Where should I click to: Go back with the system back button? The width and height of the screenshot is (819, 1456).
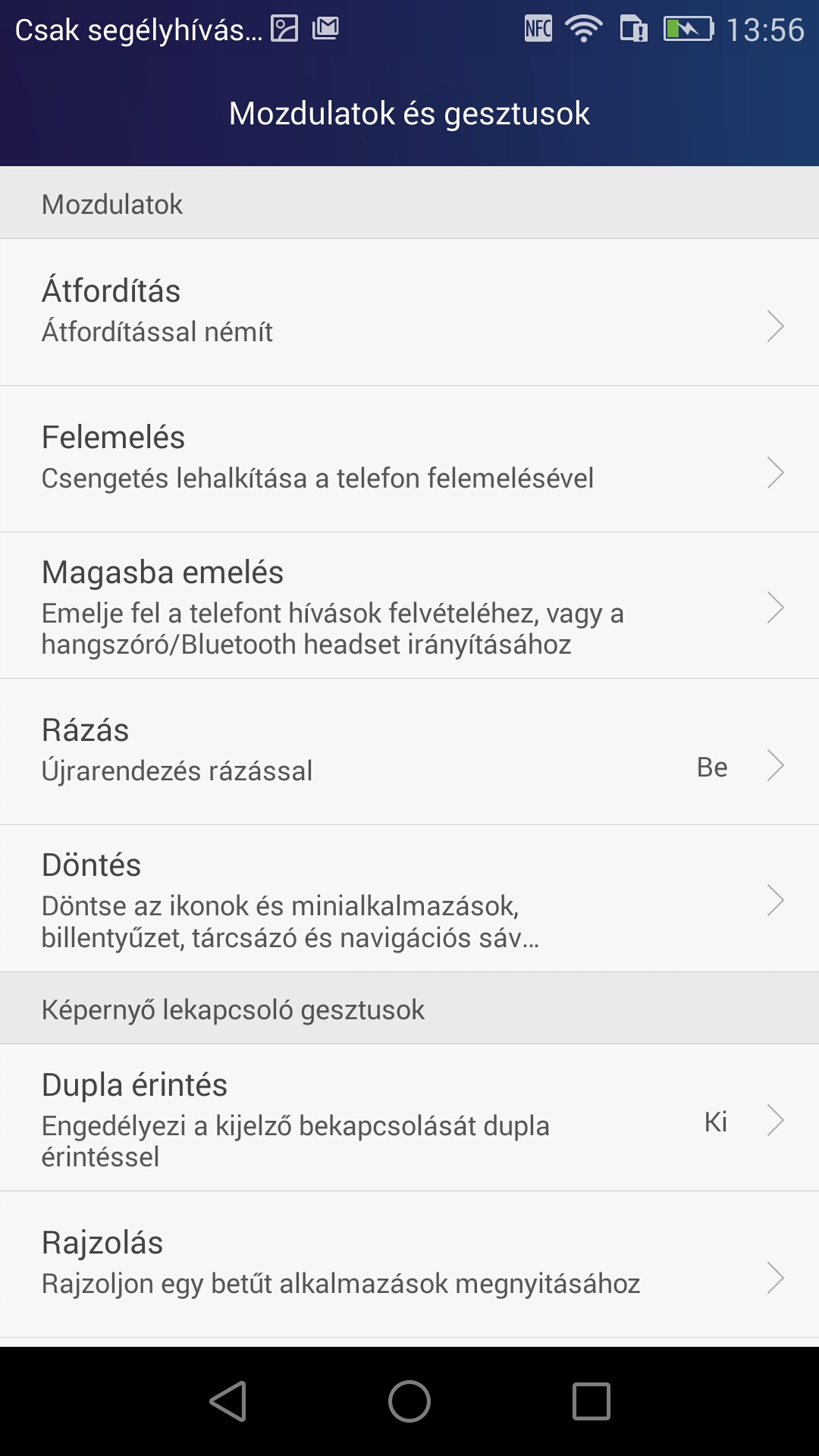click(x=228, y=1401)
